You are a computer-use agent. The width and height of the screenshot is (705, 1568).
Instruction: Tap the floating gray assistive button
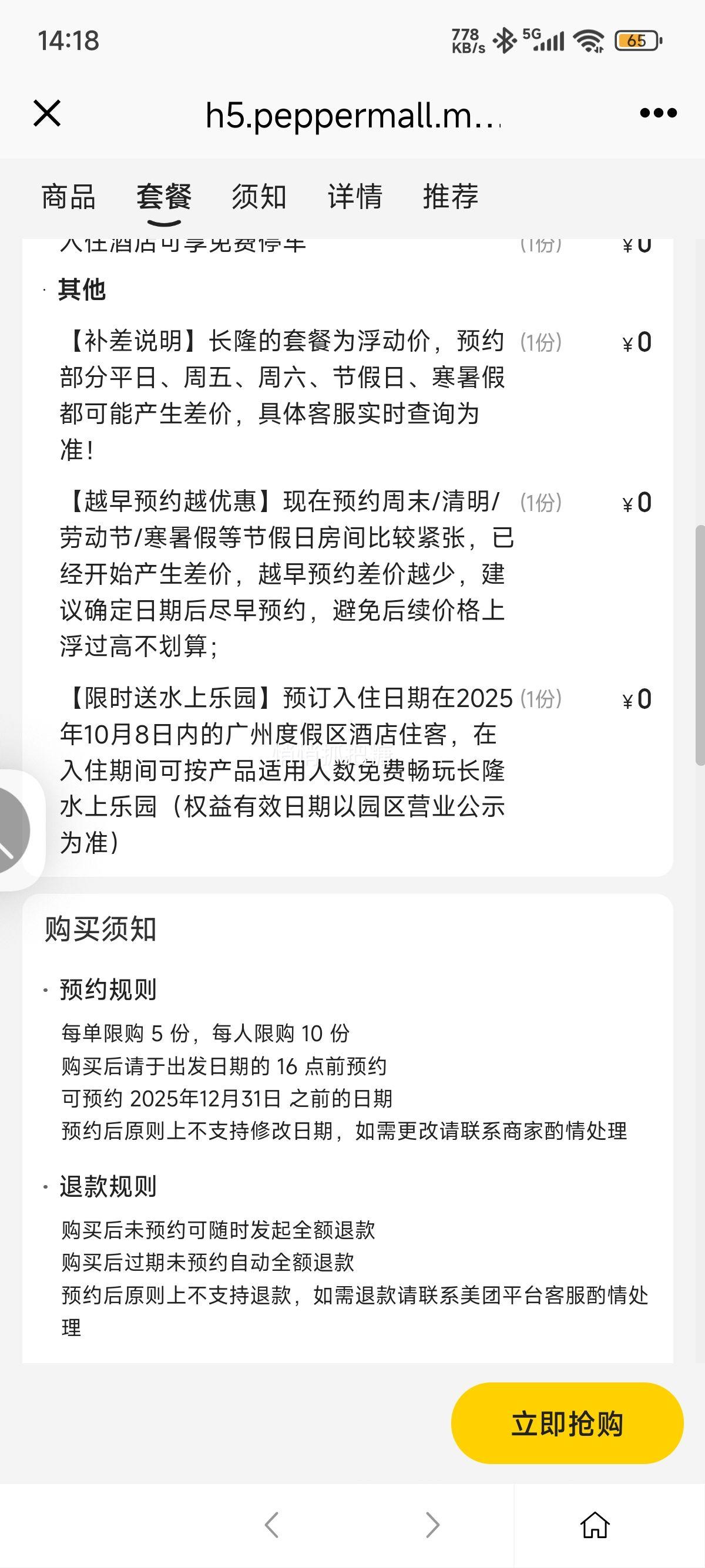(14, 830)
